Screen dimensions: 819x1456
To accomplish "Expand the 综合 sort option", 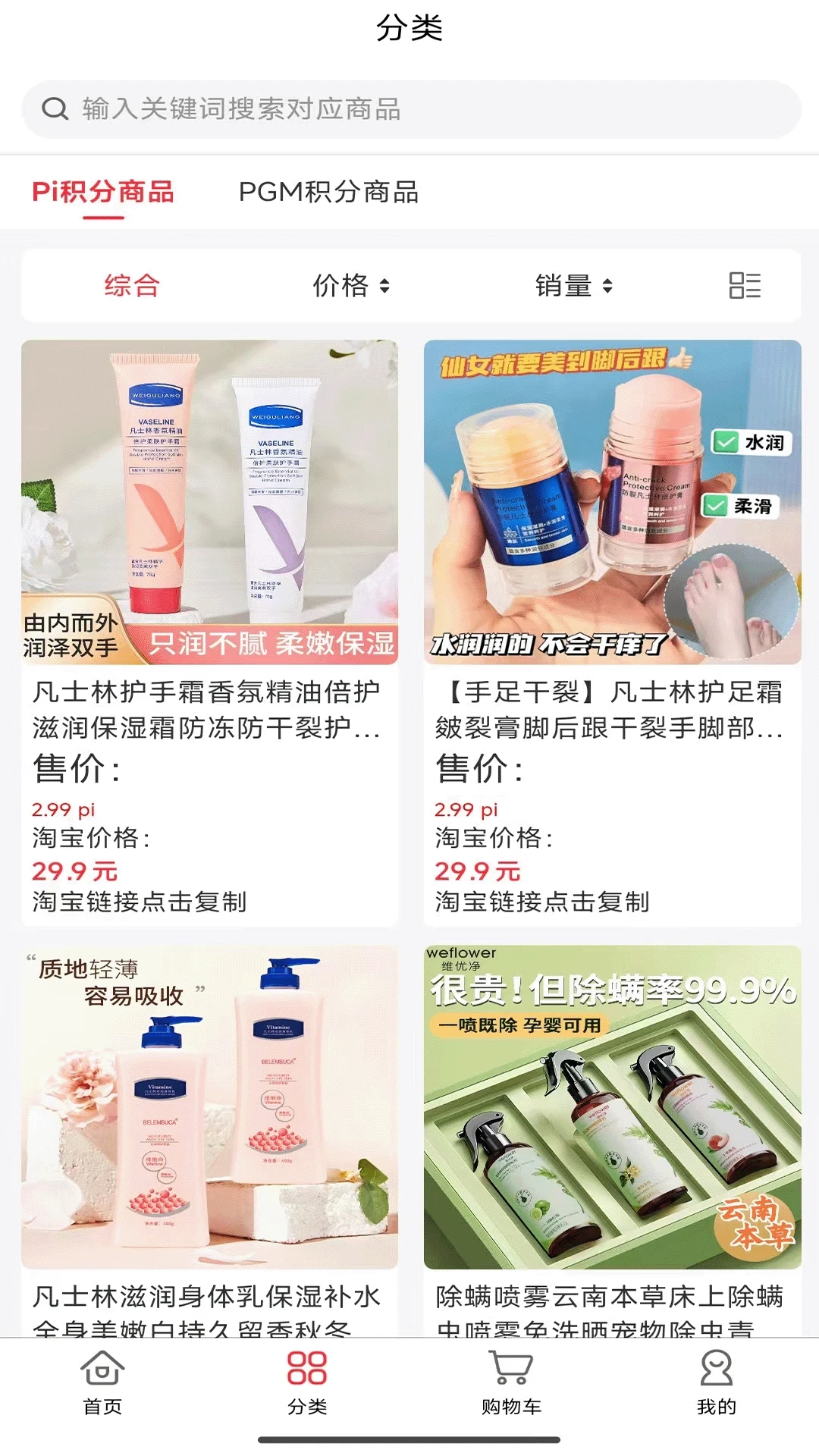I will click(132, 286).
